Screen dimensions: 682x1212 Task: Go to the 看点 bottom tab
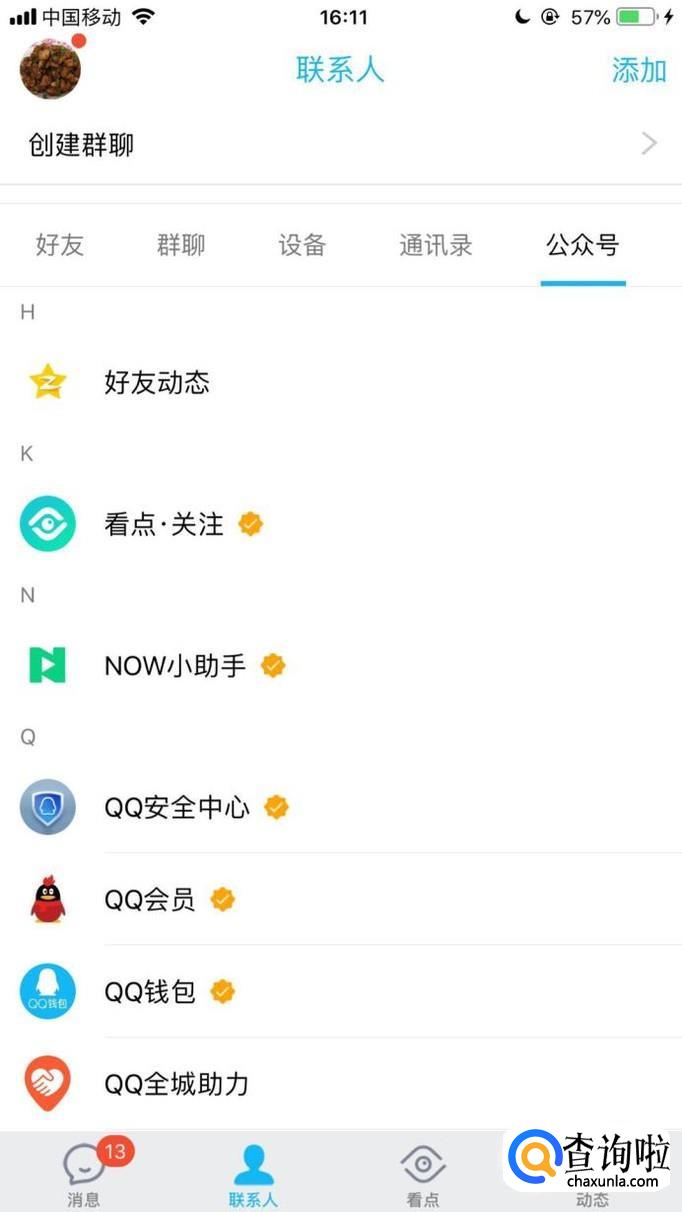(x=423, y=1174)
